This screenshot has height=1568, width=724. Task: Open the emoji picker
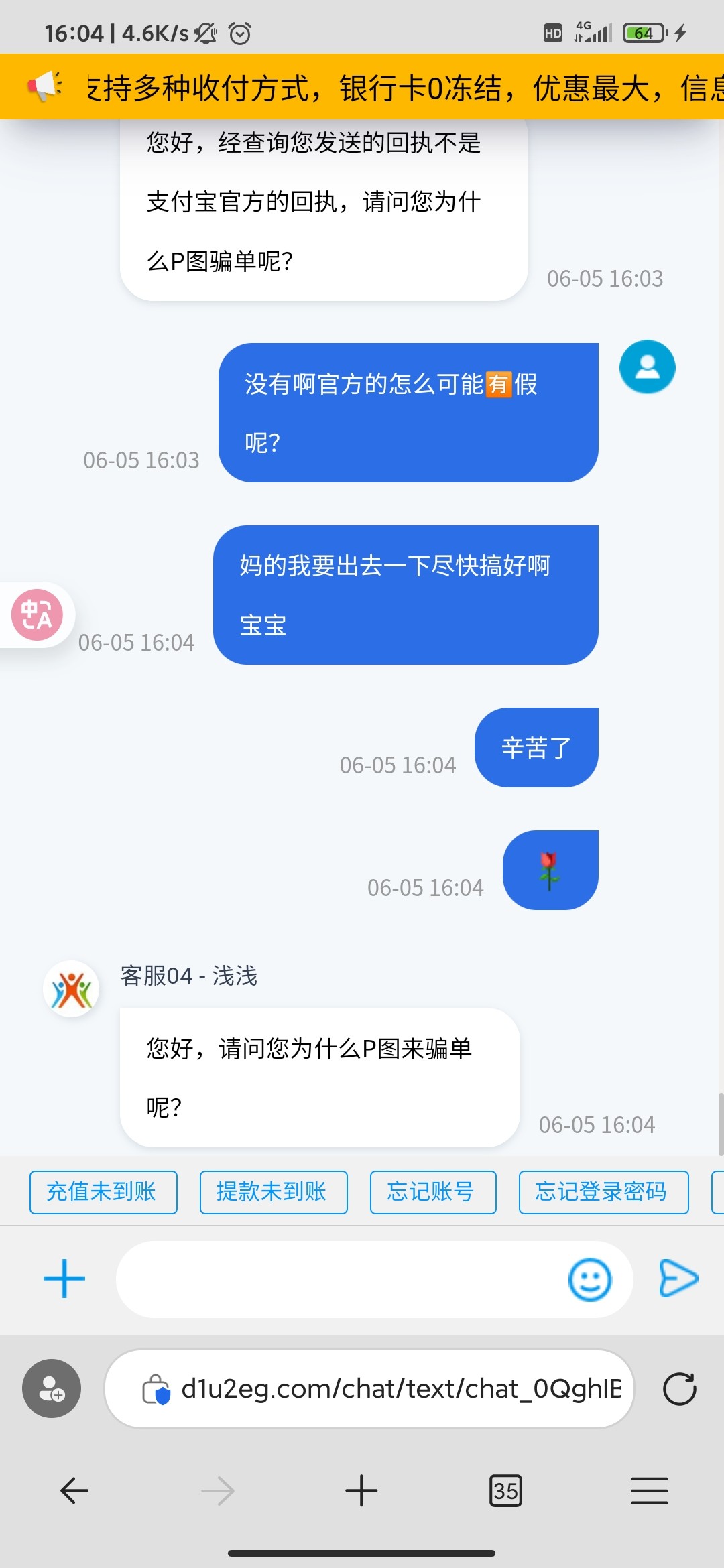pos(590,1279)
